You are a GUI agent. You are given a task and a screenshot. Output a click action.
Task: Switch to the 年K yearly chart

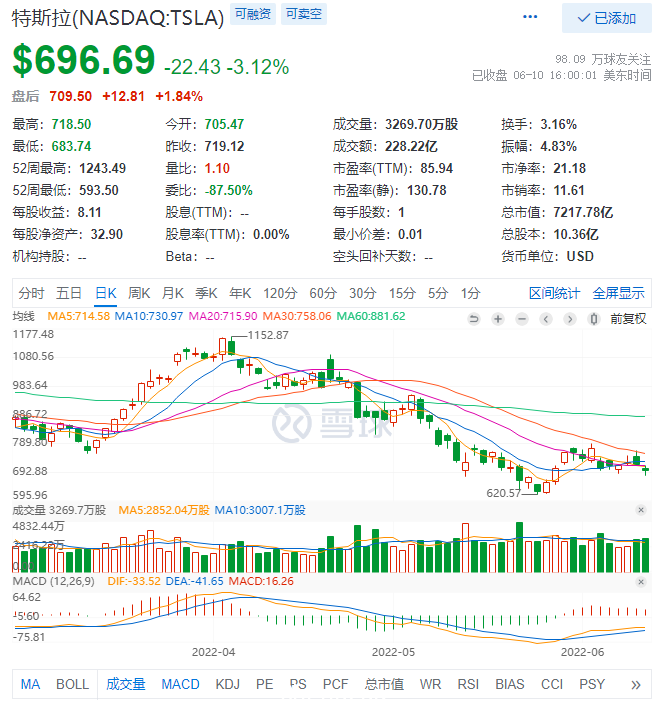coord(240,293)
